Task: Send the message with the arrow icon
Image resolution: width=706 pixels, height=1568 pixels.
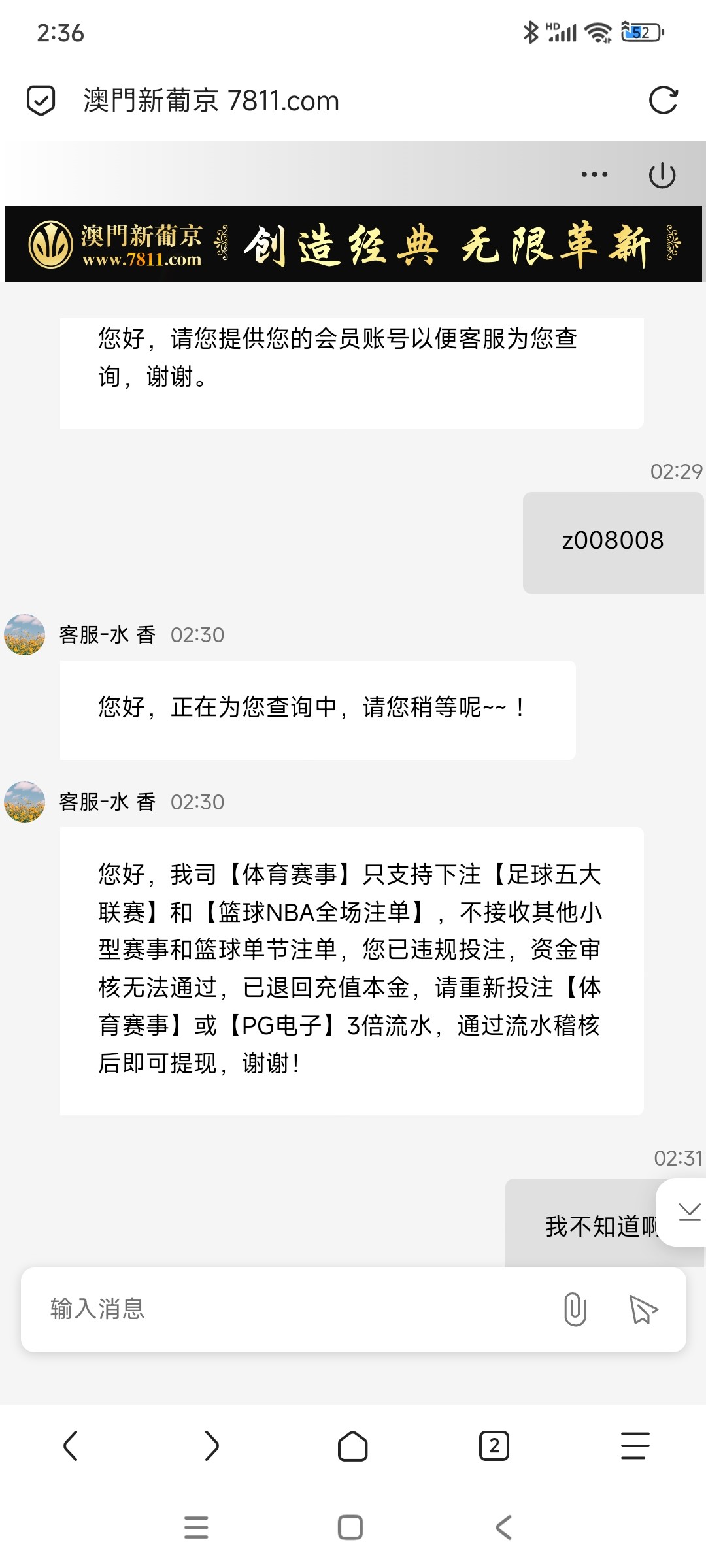Action: [x=643, y=1309]
